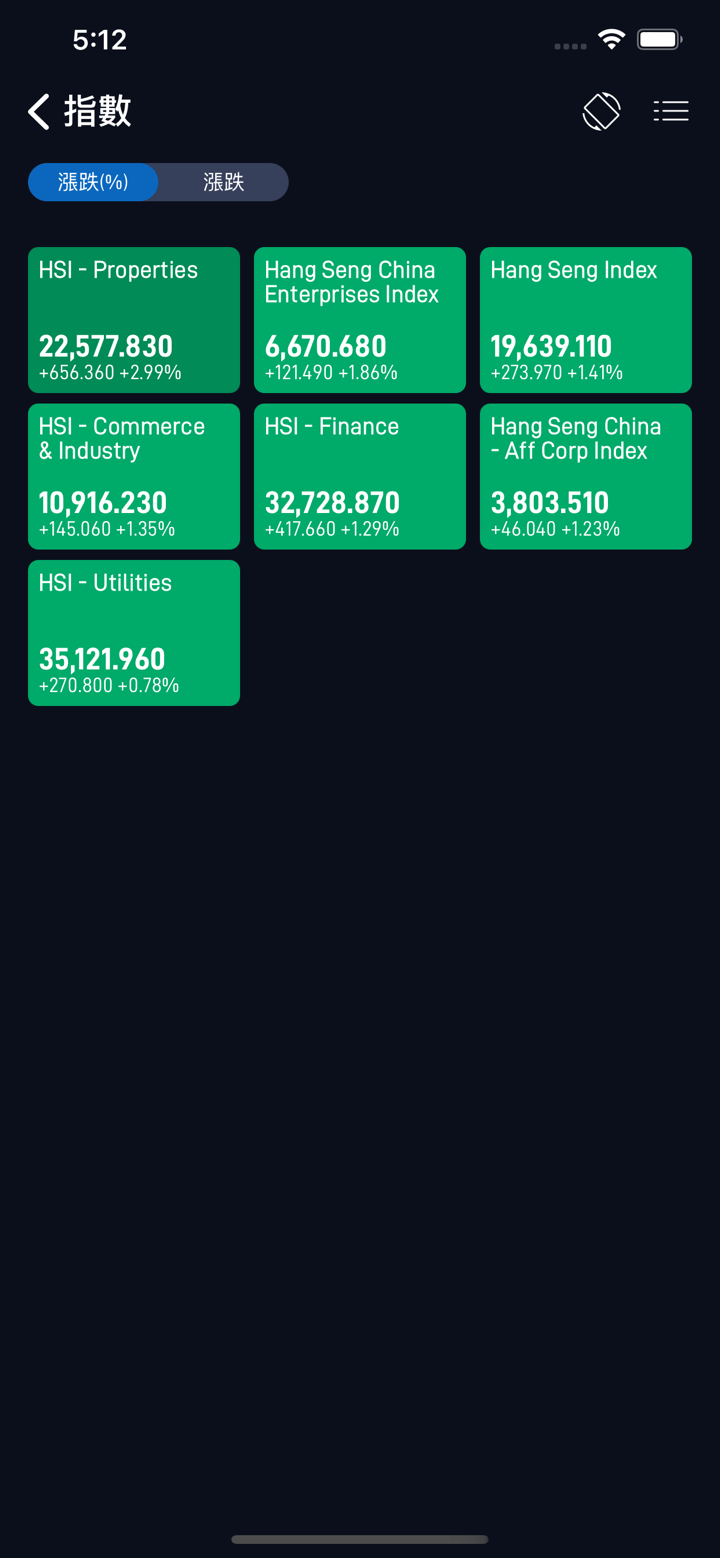Switch to list view icon
The width and height of the screenshot is (720, 1558).
pos(671,111)
